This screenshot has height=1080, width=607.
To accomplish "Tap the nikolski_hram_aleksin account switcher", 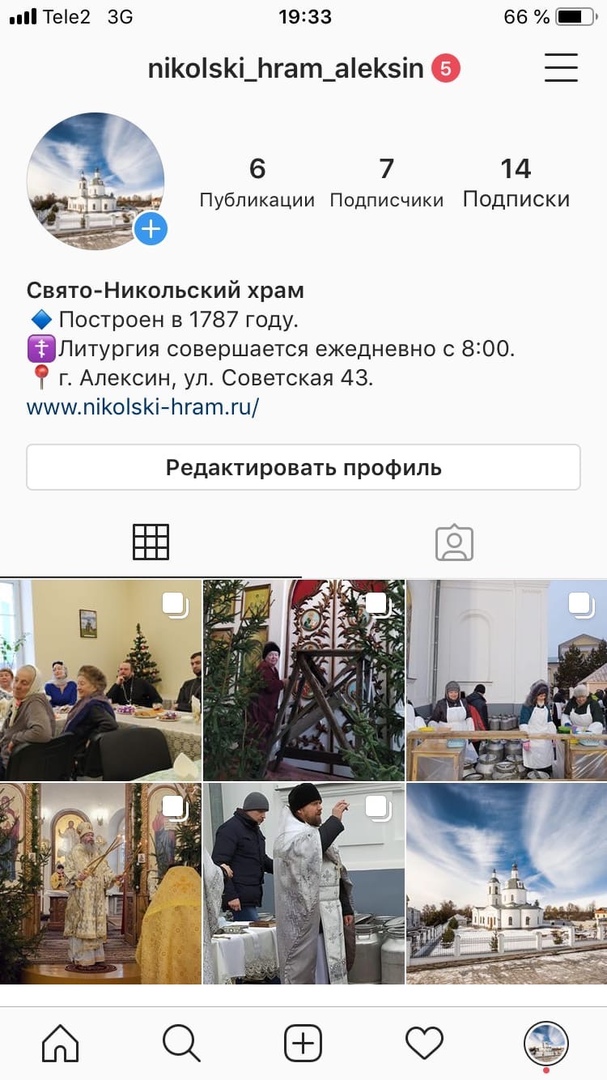I will 288,69.
